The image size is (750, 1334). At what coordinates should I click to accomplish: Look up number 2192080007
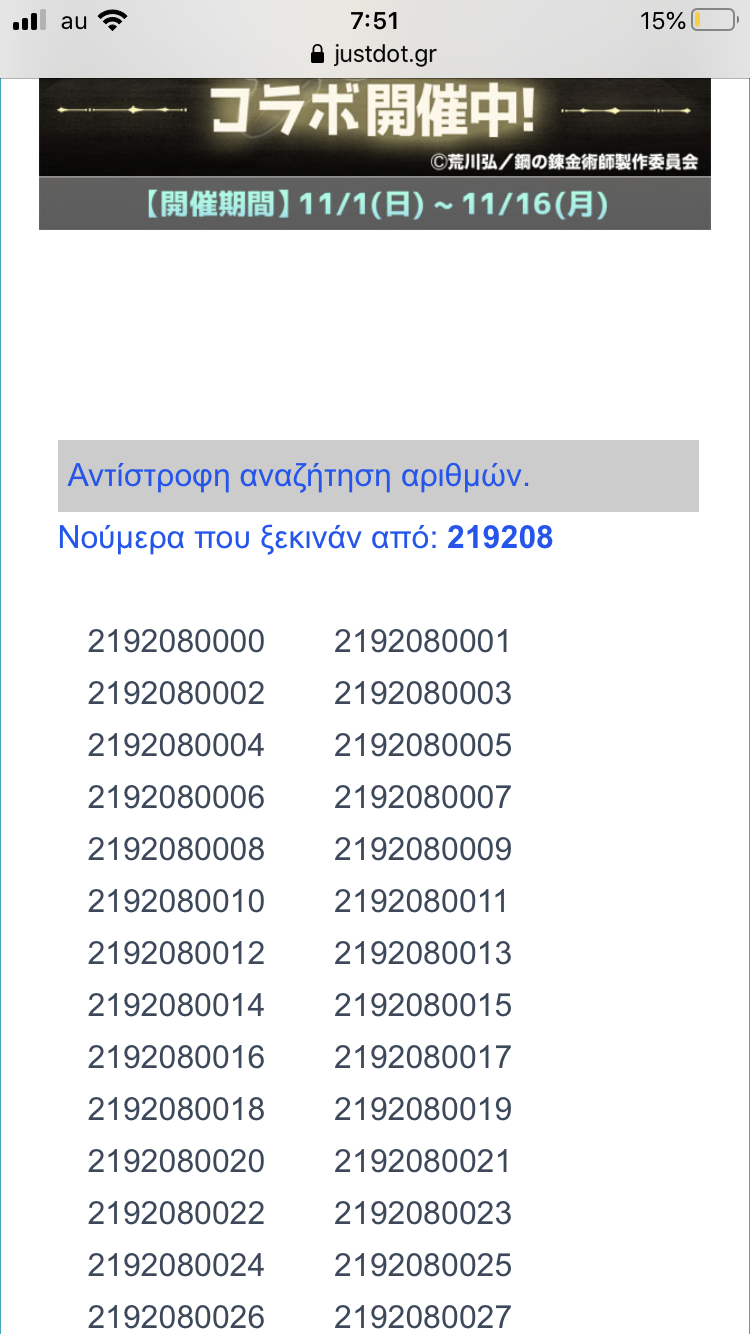[422, 797]
